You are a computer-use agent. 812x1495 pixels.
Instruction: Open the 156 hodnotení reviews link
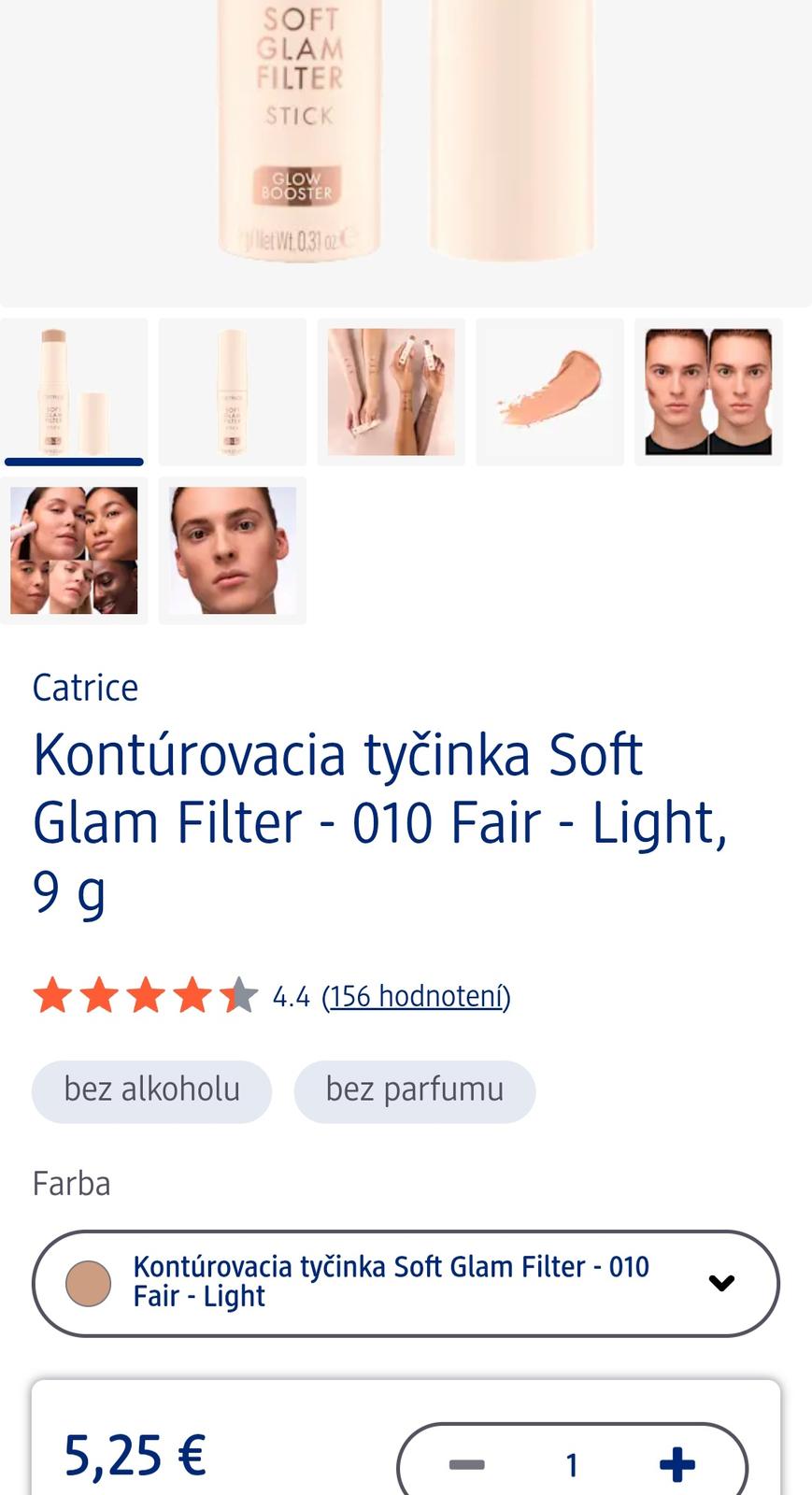[416, 996]
